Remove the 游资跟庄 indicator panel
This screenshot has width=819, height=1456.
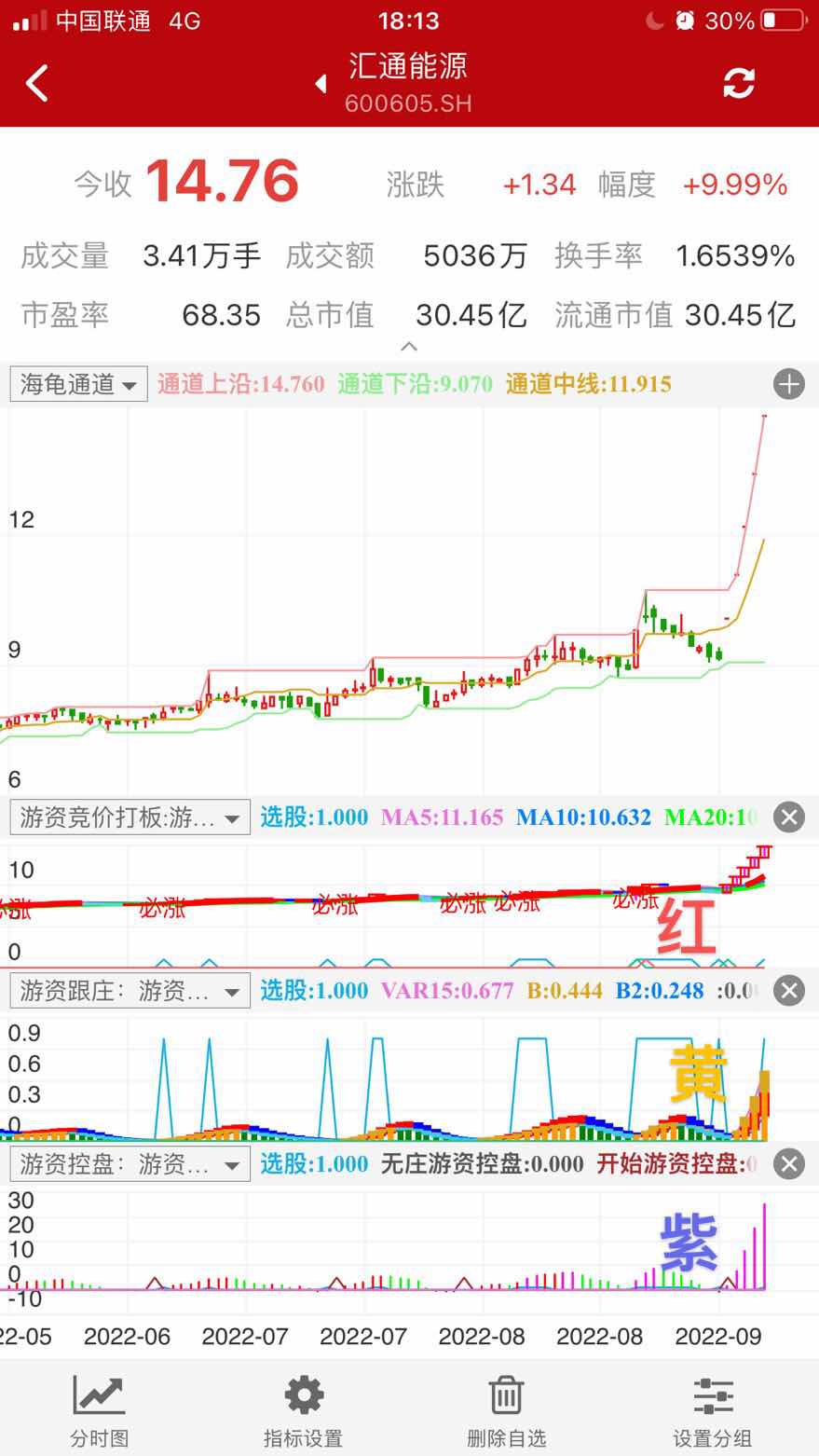(x=788, y=990)
